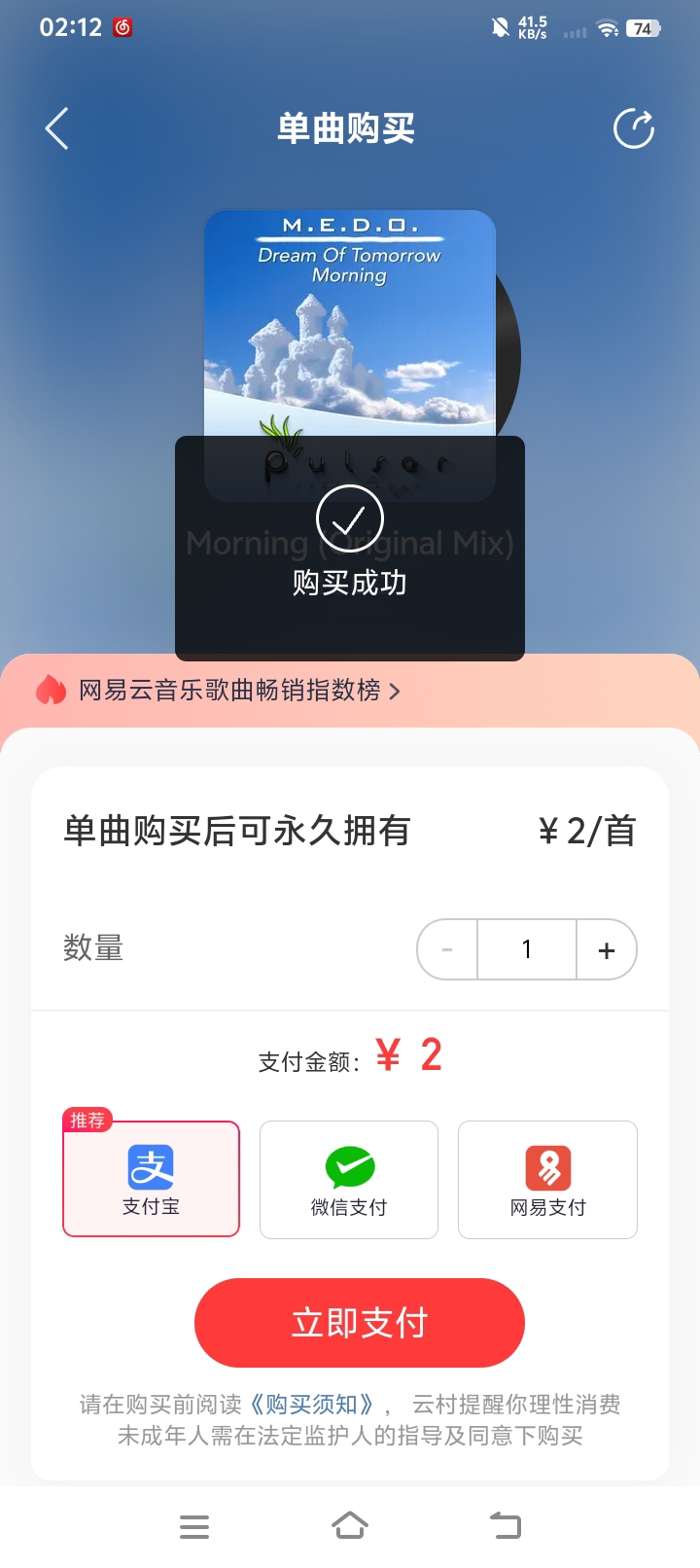700x1568 pixels.
Task: Tap the 立即支付 button
Action: (360, 1323)
